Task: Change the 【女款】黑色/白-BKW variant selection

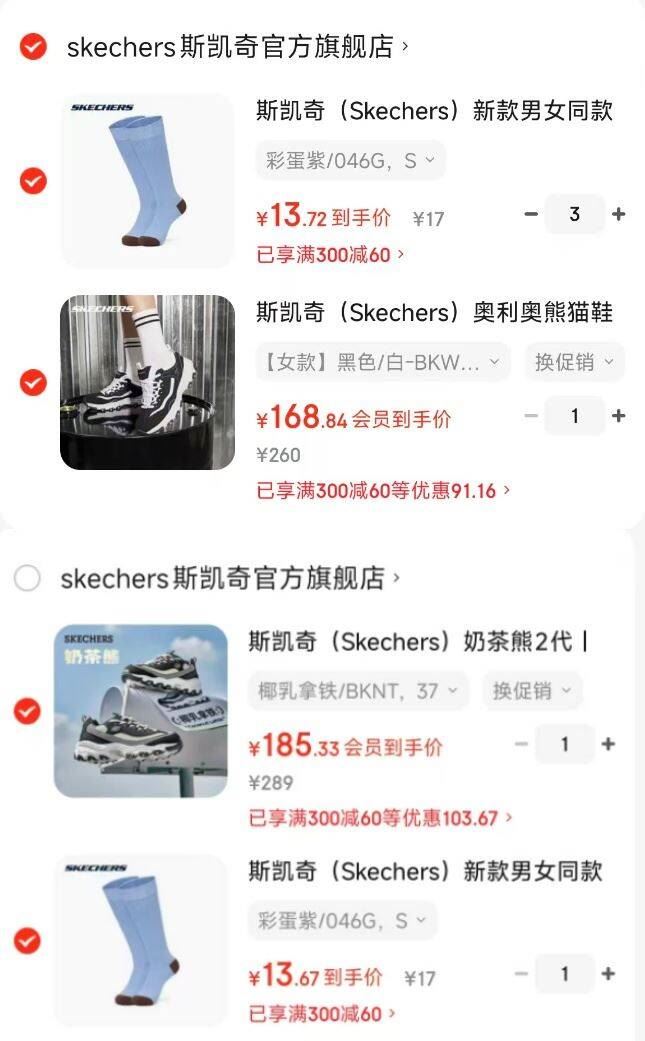Action: [383, 362]
